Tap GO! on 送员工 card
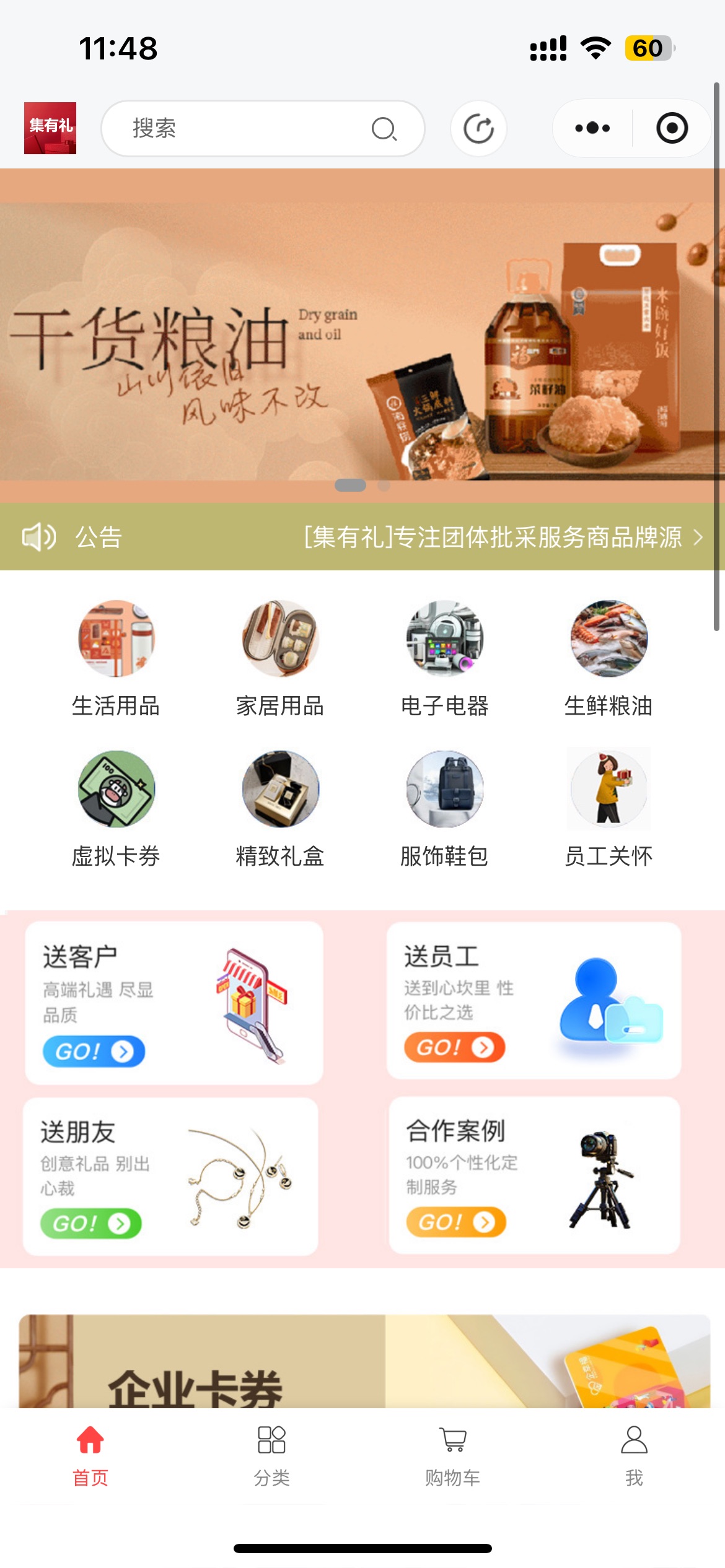The height and width of the screenshot is (1568, 725). pos(455,1047)
